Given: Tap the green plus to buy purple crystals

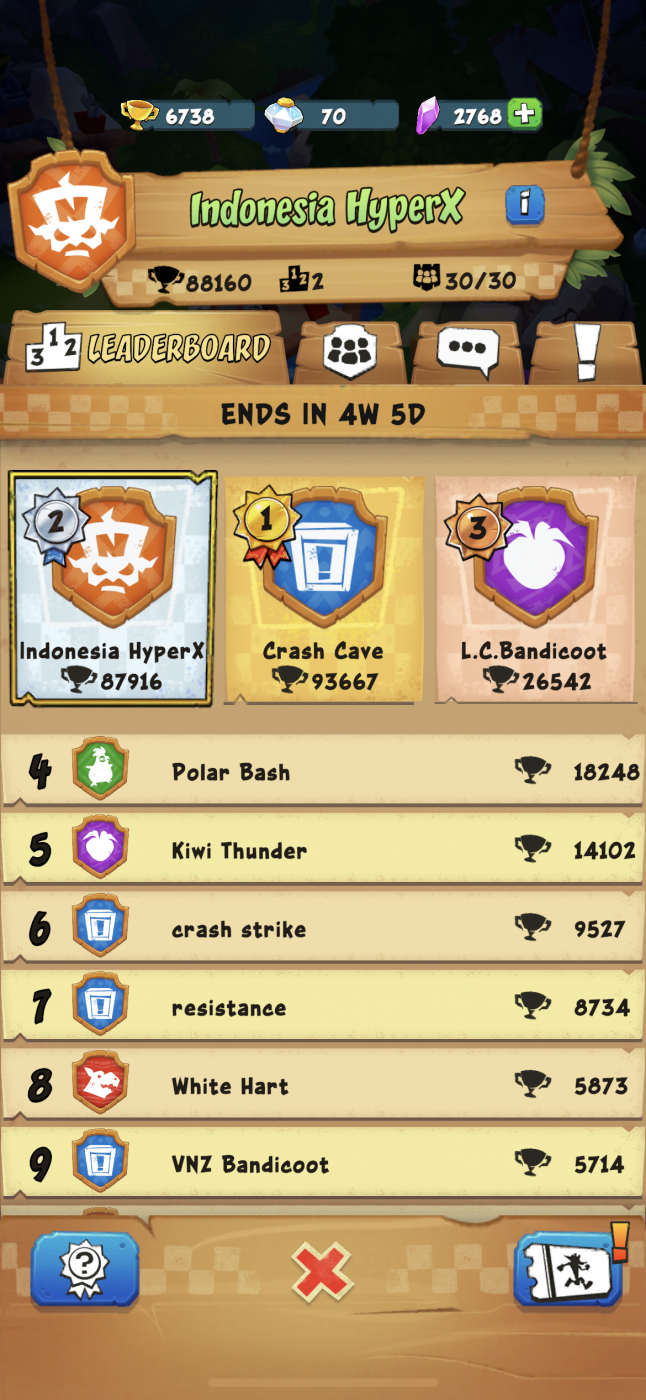Looking at the screenshot, I should click(524, 115).
